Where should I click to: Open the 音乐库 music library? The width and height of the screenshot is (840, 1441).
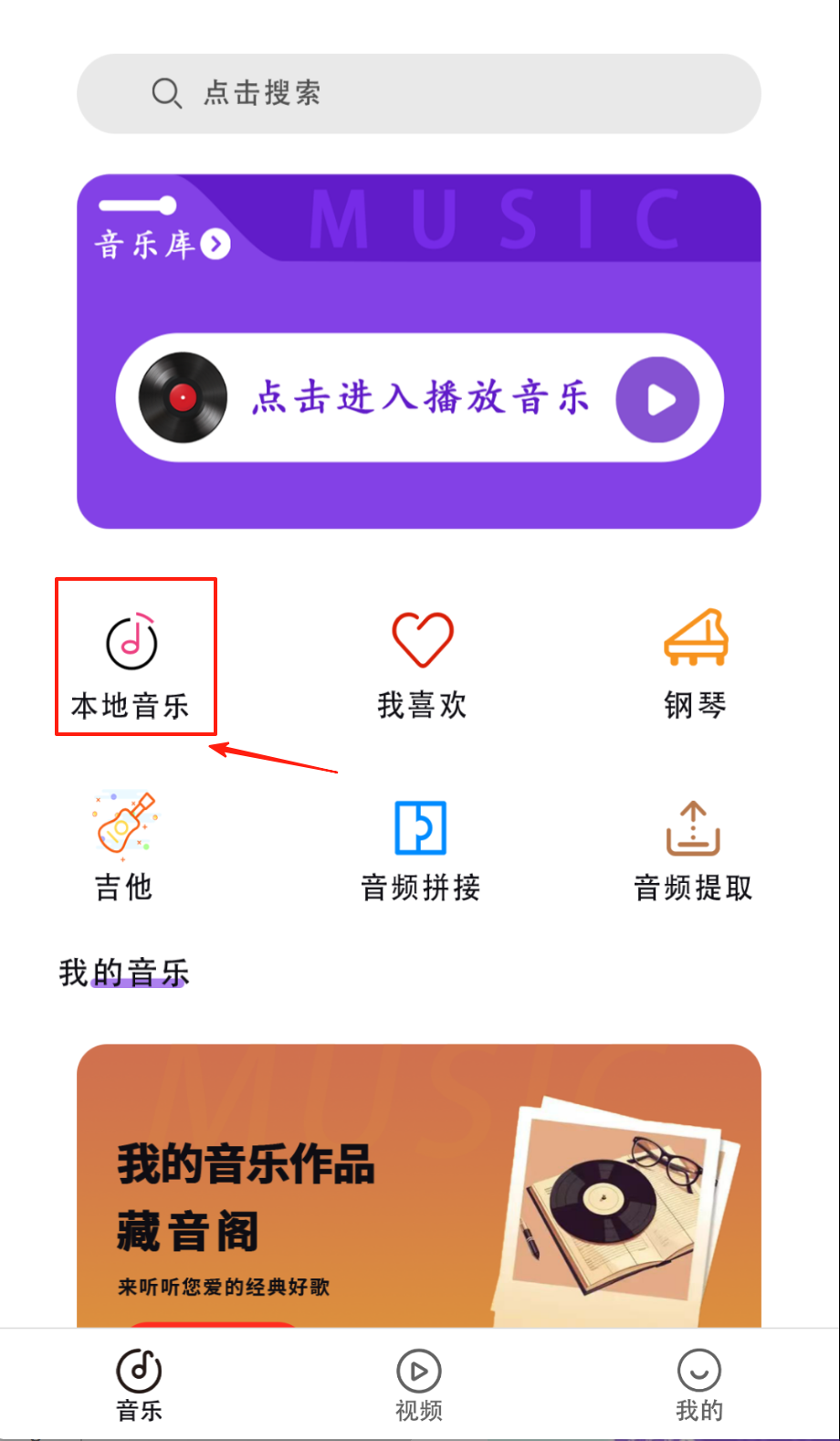(x=163, y=244)
